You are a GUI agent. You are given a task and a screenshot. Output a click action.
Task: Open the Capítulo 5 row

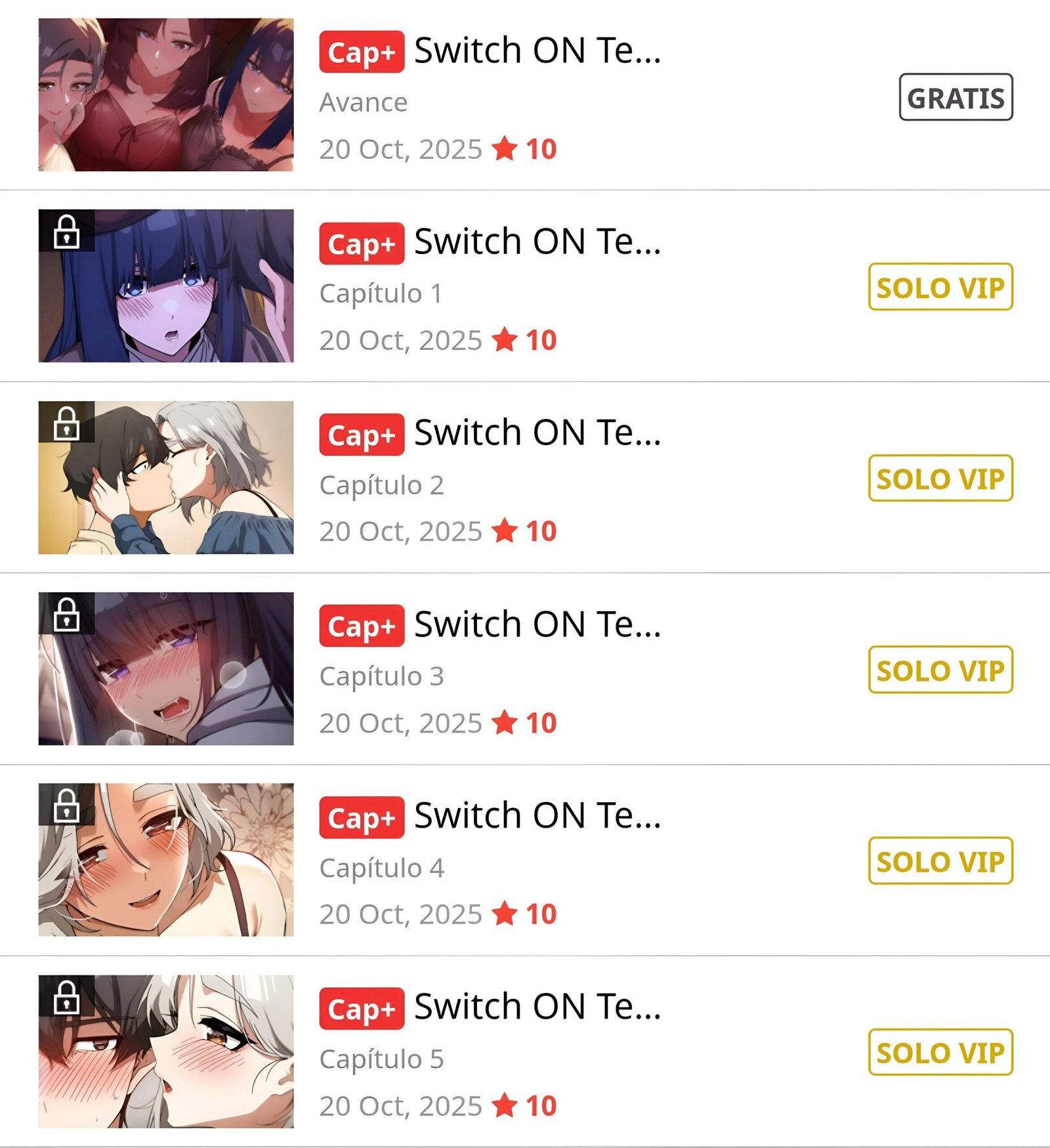click(489, 1052)
